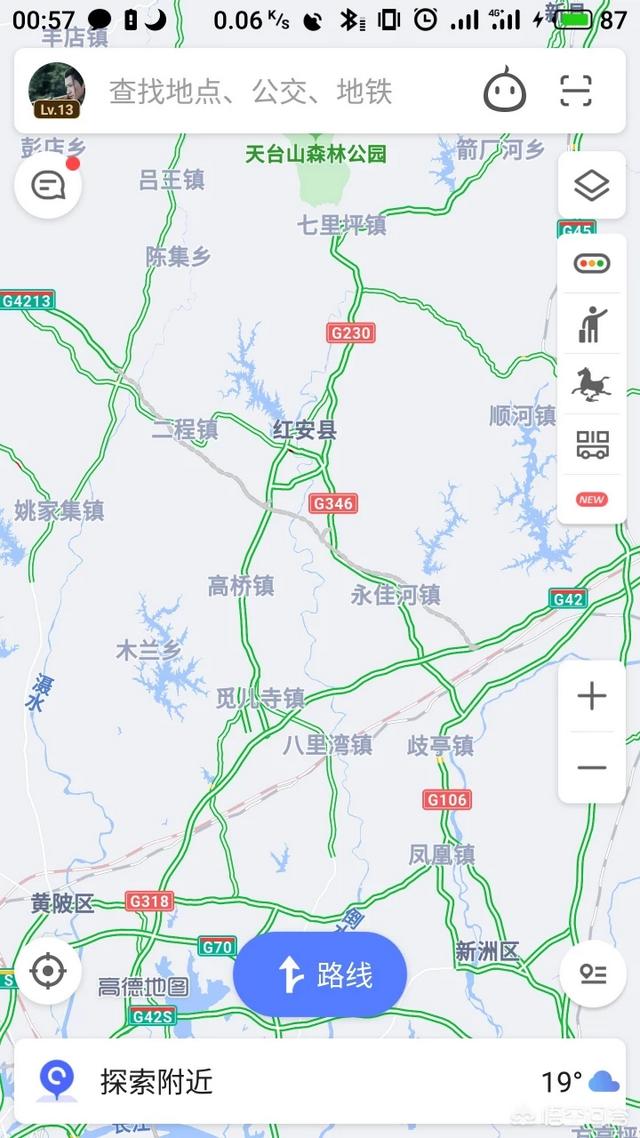The image size is (640, 1138).
Task: Zoom out with the minus button
Action: click(592, 767)
